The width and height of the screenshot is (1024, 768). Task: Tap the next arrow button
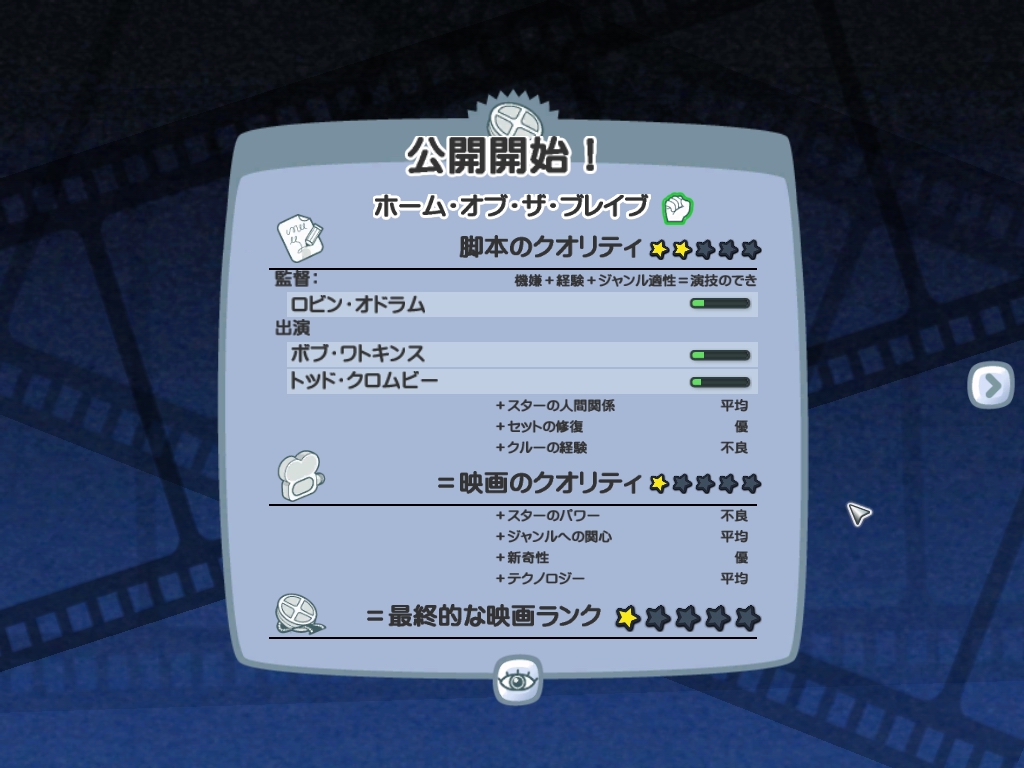coord(991,385)
